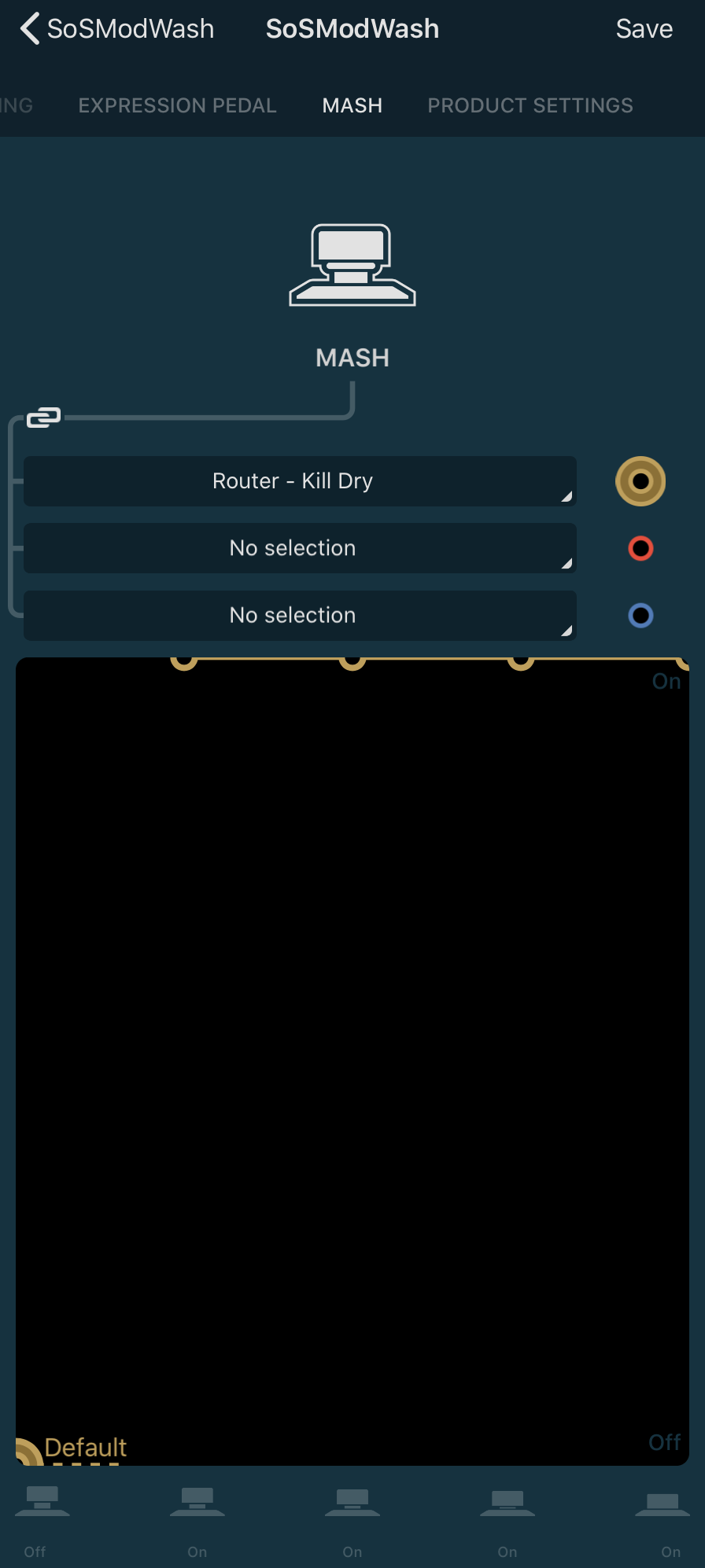Select the gold circle assignment
Screen dimensions: 705x1568
[640, 481]
